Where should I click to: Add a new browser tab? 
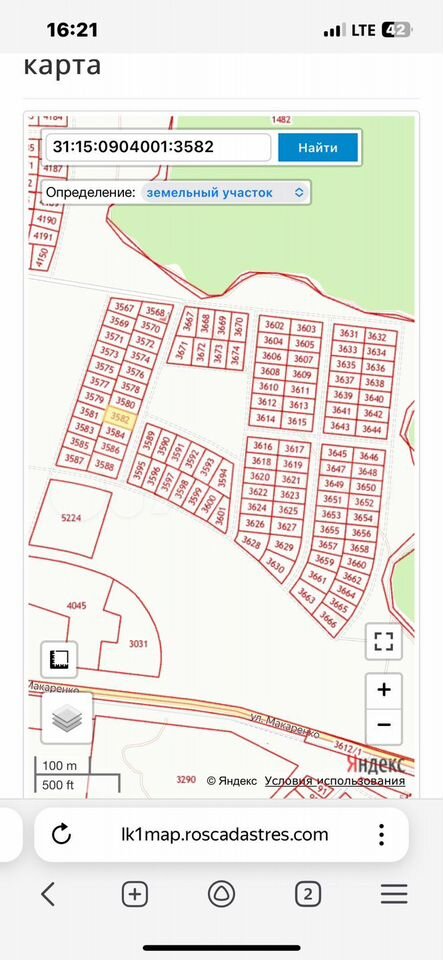135,894
